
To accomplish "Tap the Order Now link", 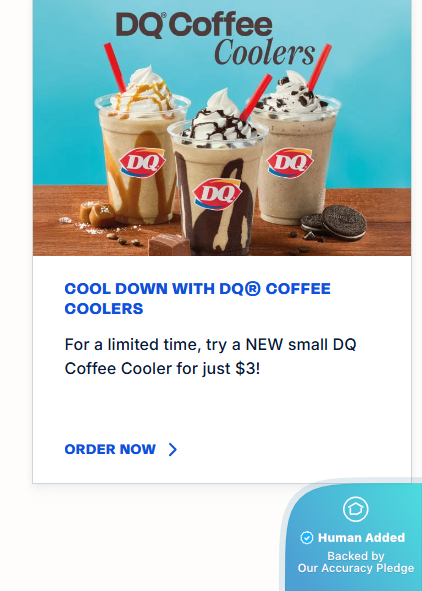I will (x=121, y=449).
